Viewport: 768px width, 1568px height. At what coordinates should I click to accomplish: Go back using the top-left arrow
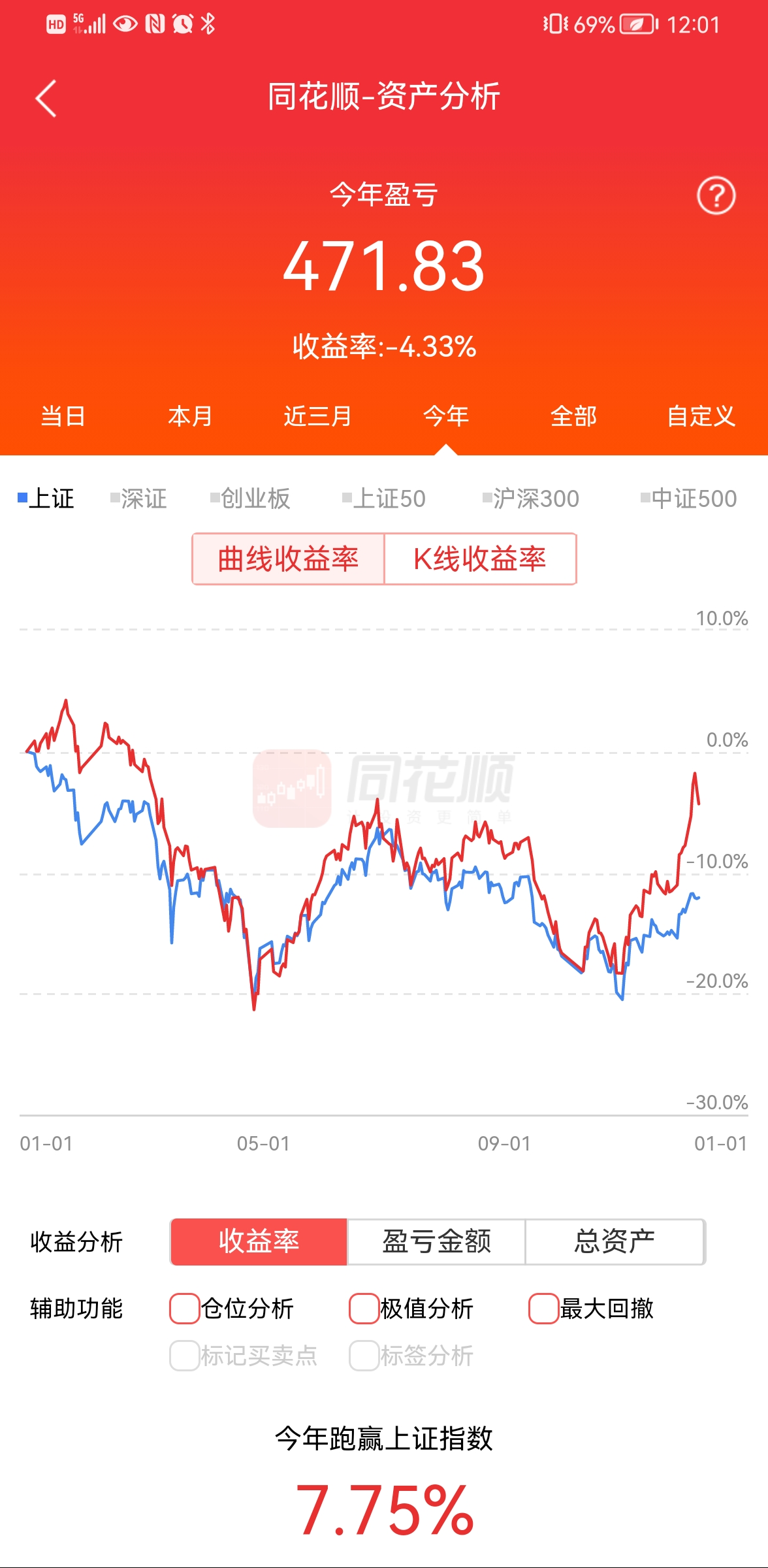pos(46,99)
